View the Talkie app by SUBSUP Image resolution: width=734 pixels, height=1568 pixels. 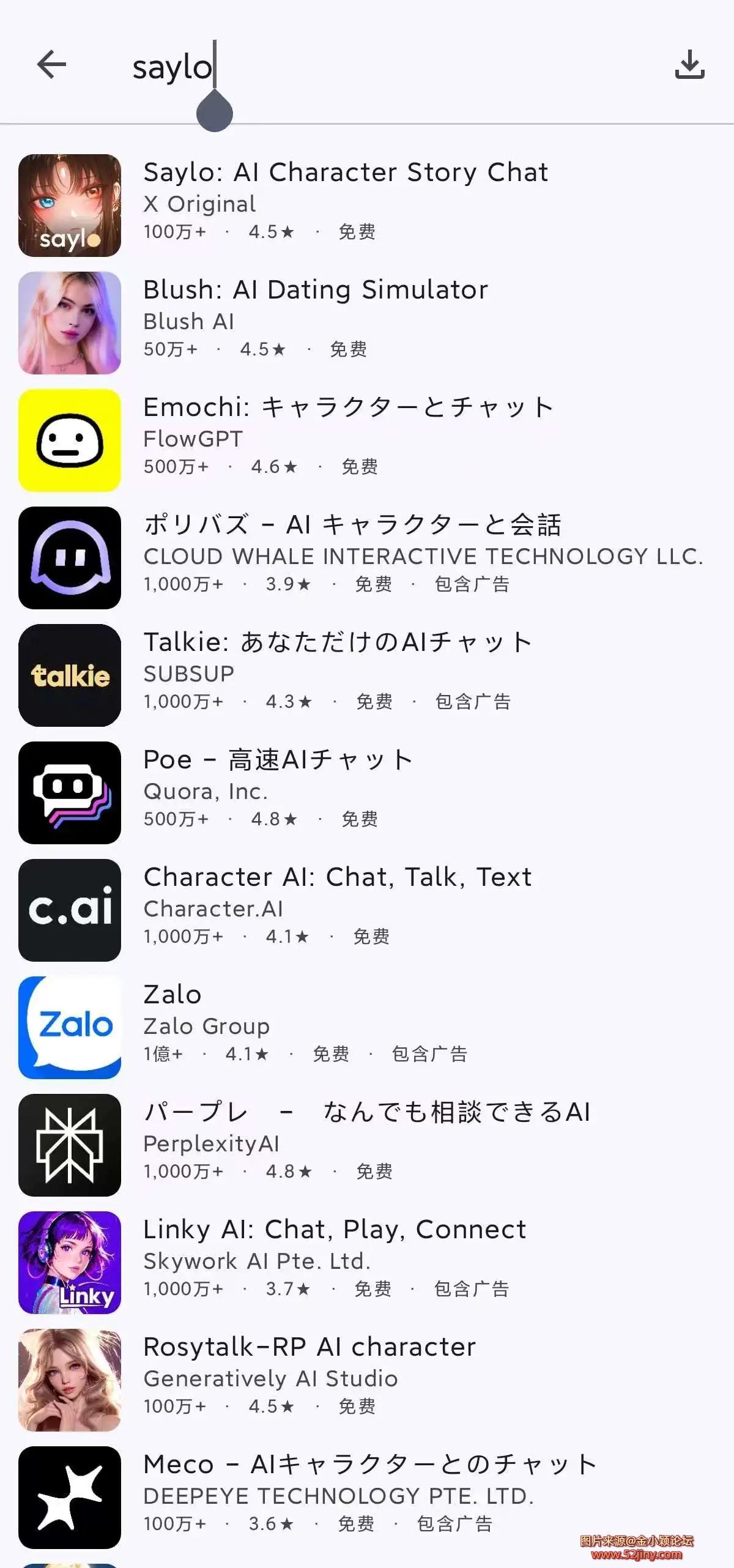tap(338, 643)
